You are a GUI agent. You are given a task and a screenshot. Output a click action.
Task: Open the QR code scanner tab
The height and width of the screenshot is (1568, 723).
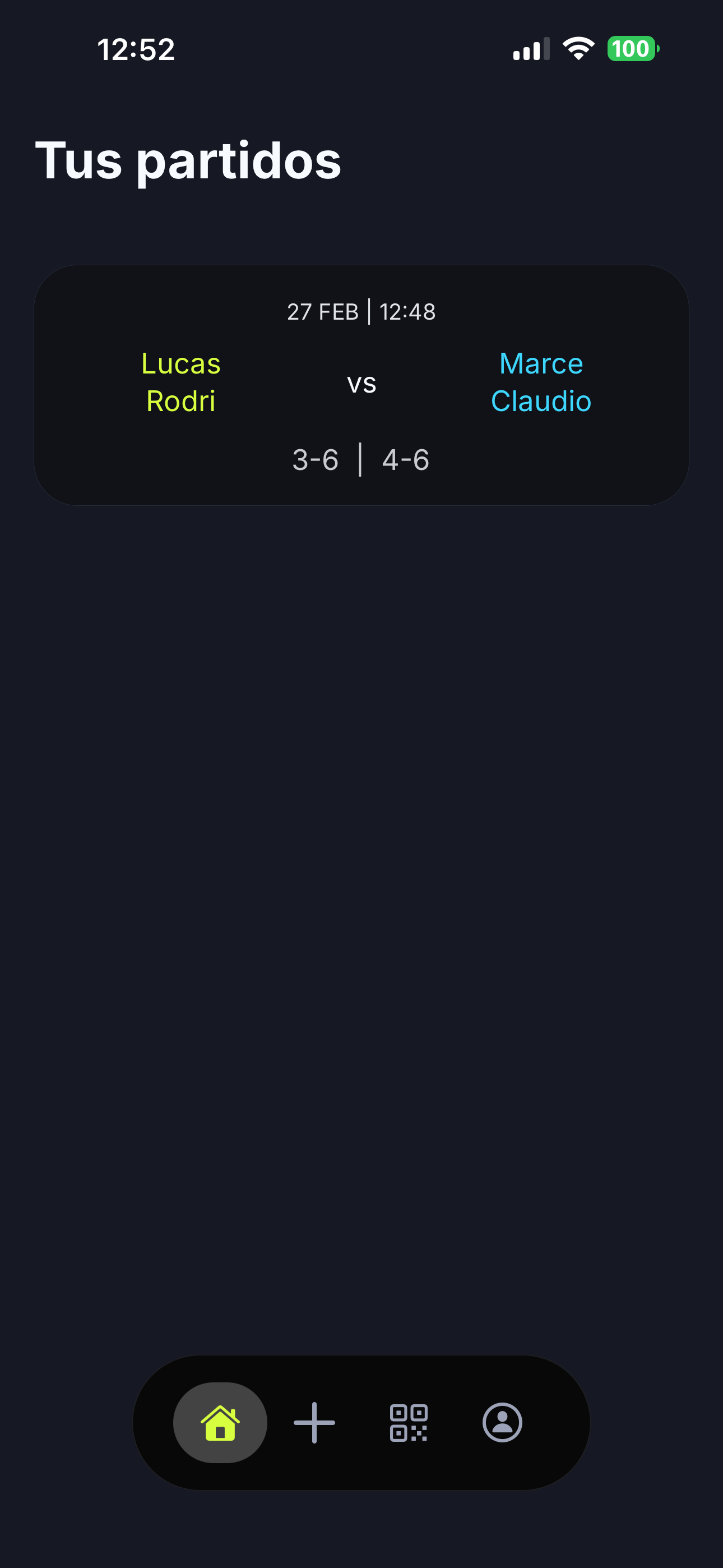coord(409,1423)
